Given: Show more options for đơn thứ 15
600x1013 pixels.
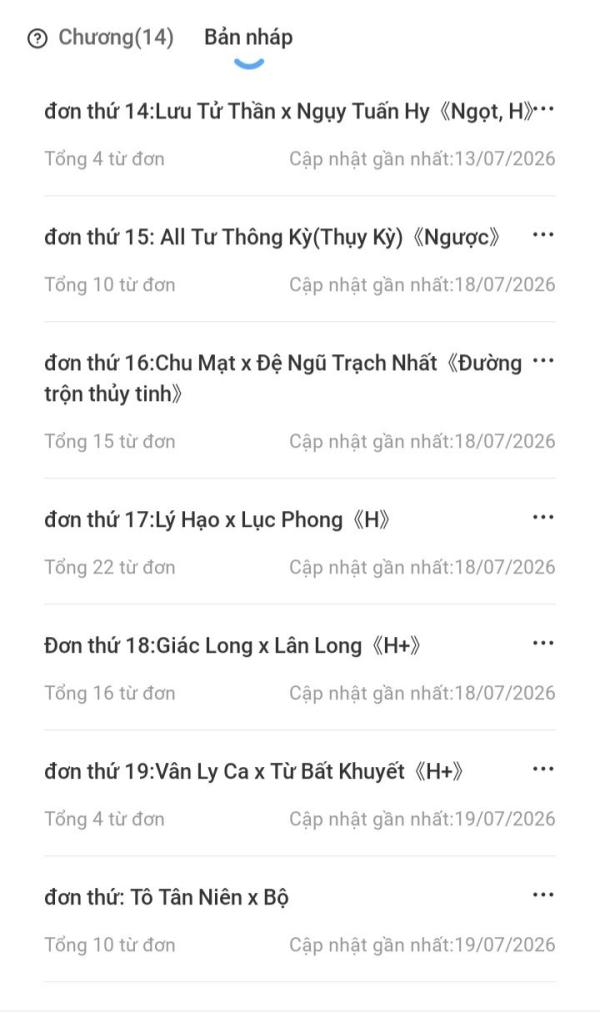Looking at the screenshot, I should click(543, 235).
